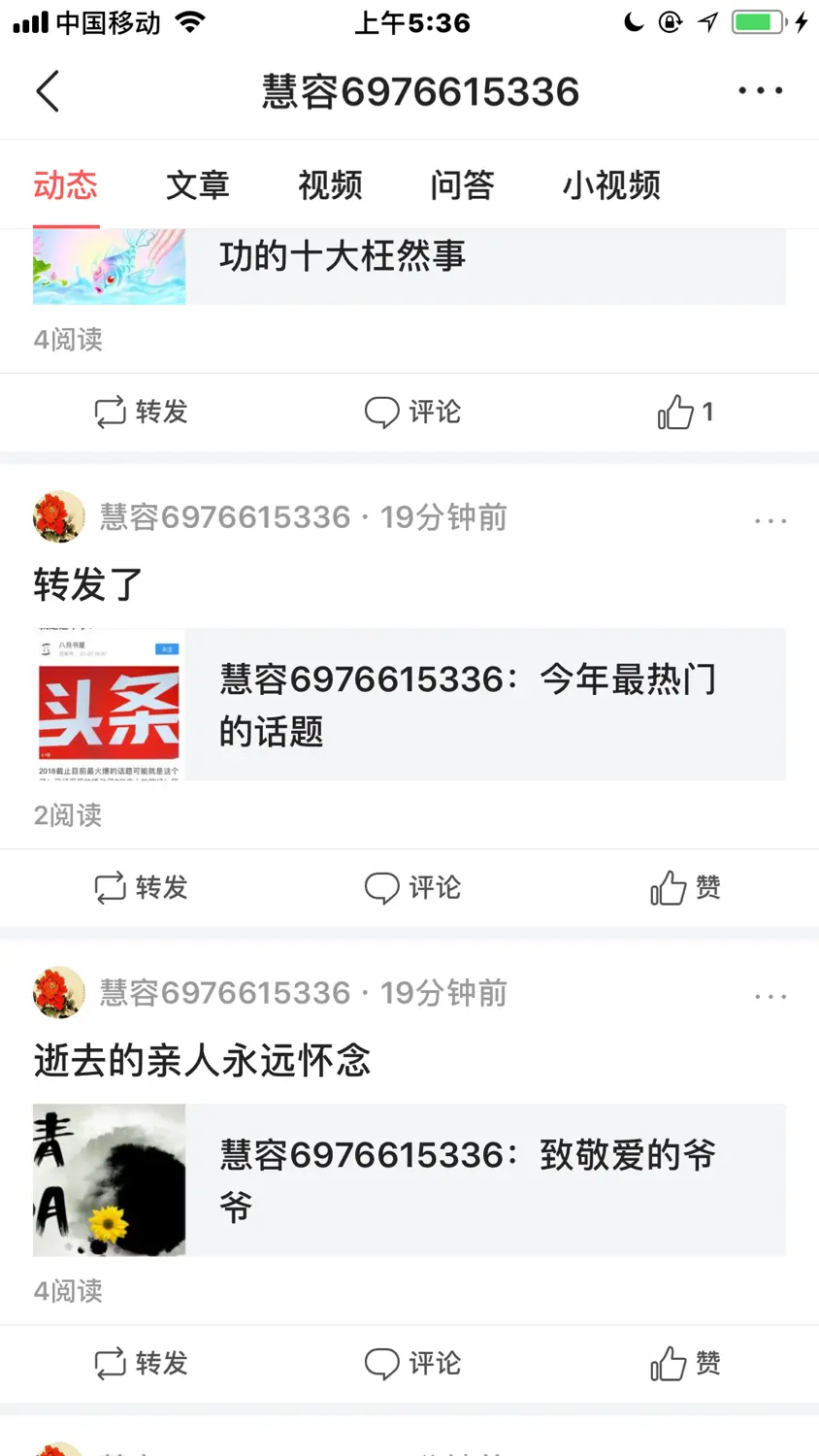This screenshot has width=819, height=1456.
Task: Tap the 动态 tab
Action: (x=66, y=184)
